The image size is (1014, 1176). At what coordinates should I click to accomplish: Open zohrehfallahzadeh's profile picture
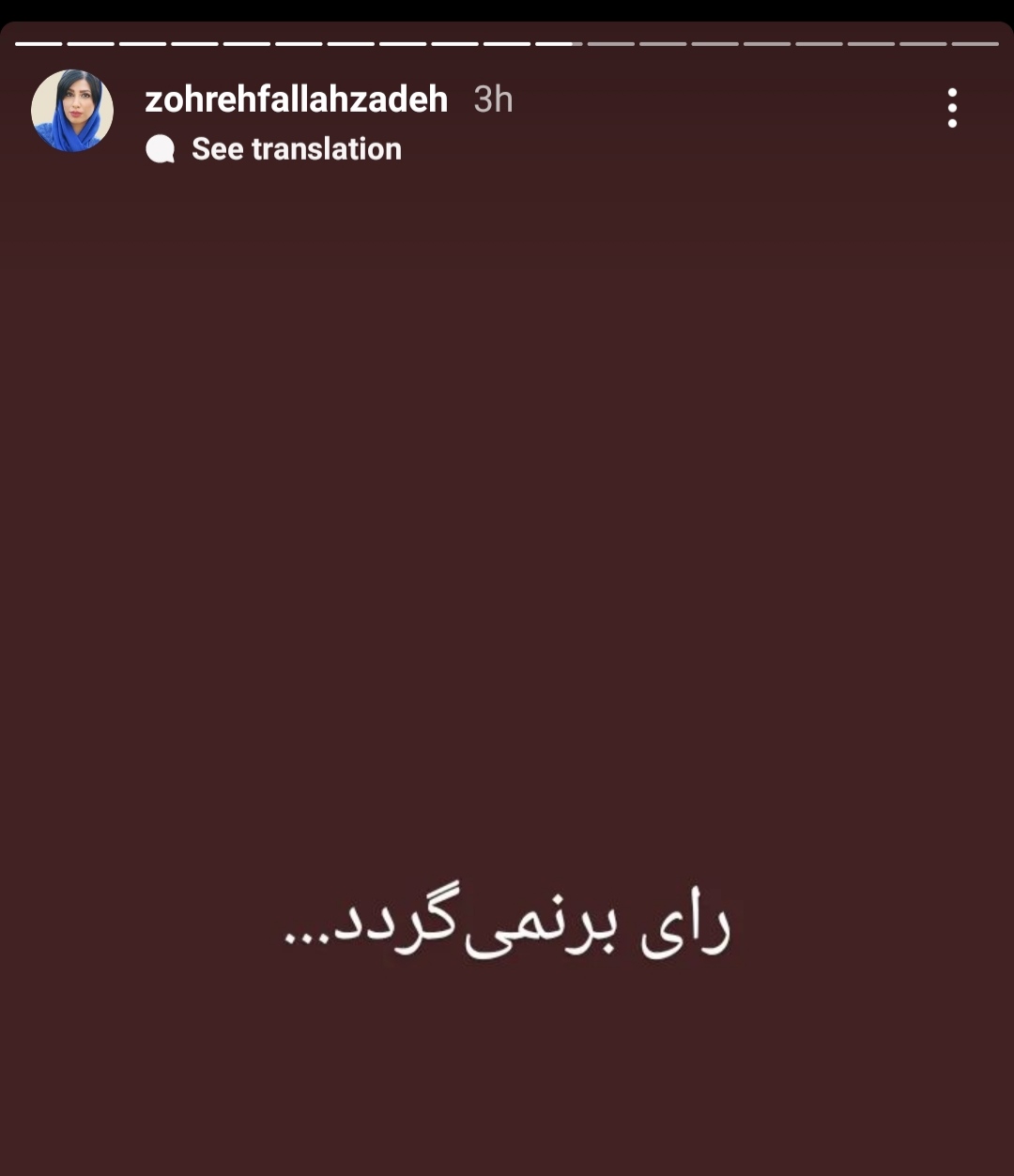coord(72,111)
